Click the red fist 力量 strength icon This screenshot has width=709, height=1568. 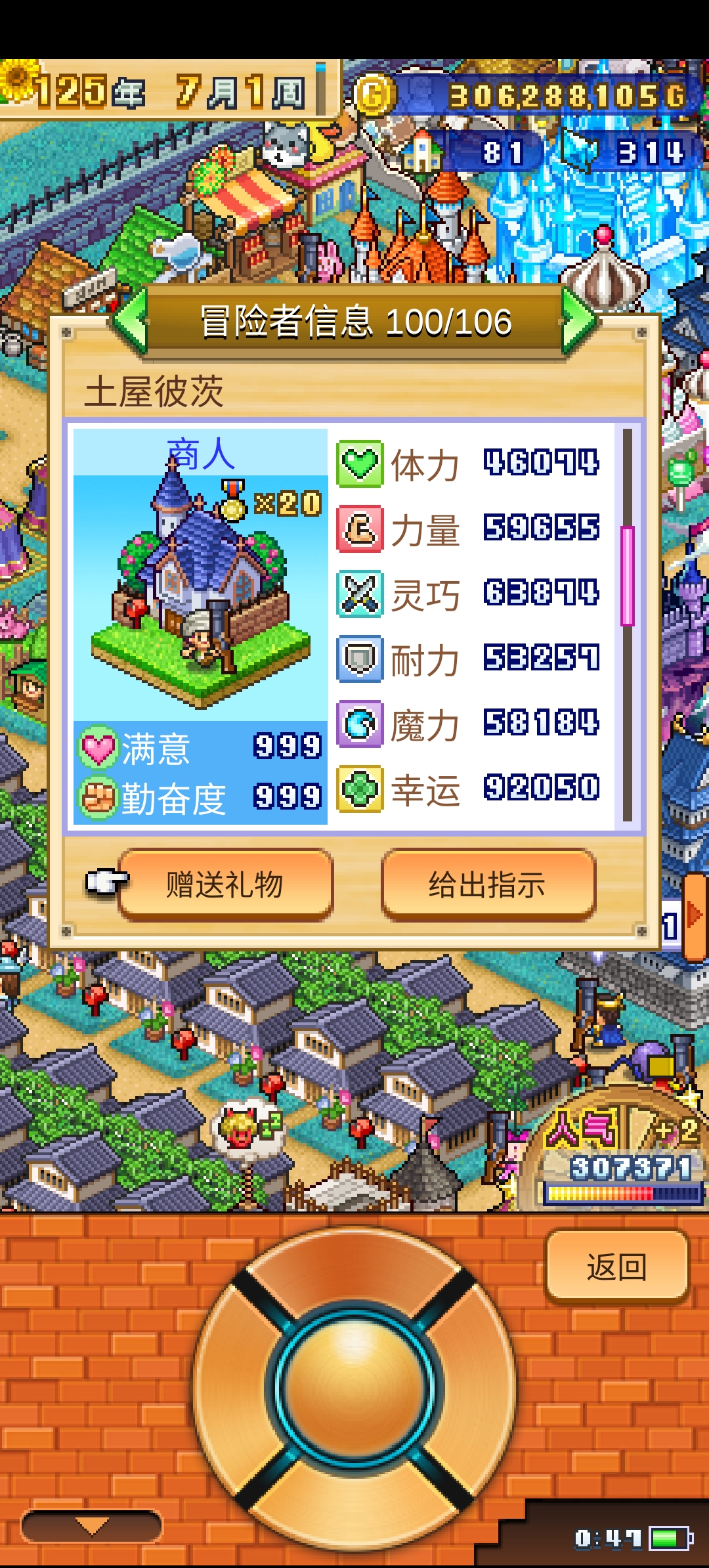click(360, 531)
